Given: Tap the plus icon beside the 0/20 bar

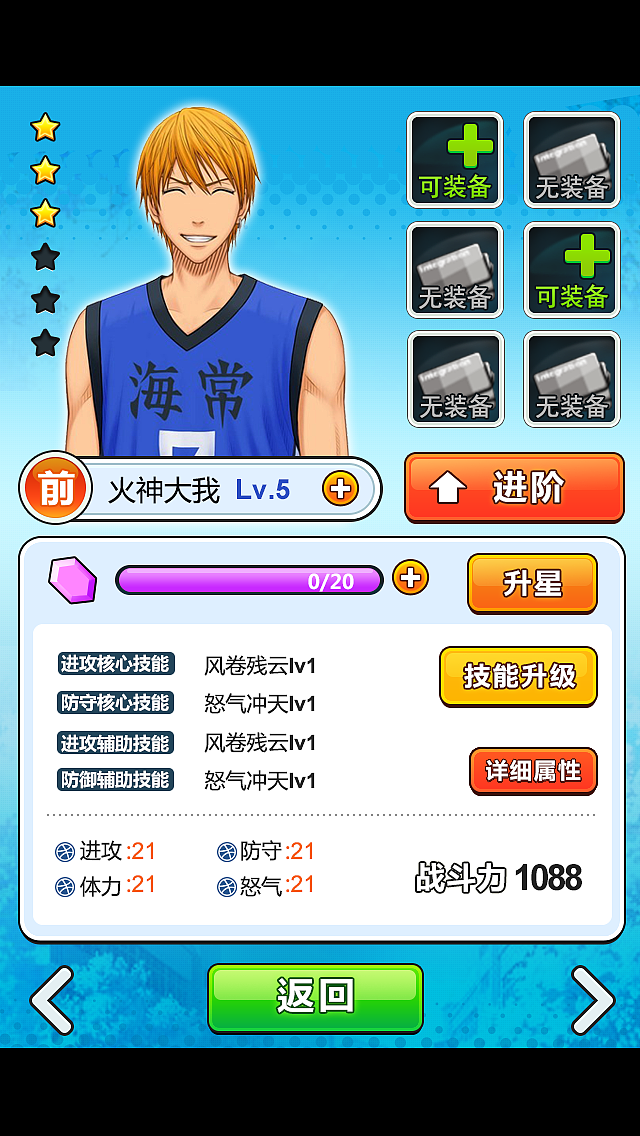Looking at the screenshot, I should (410, 578).
